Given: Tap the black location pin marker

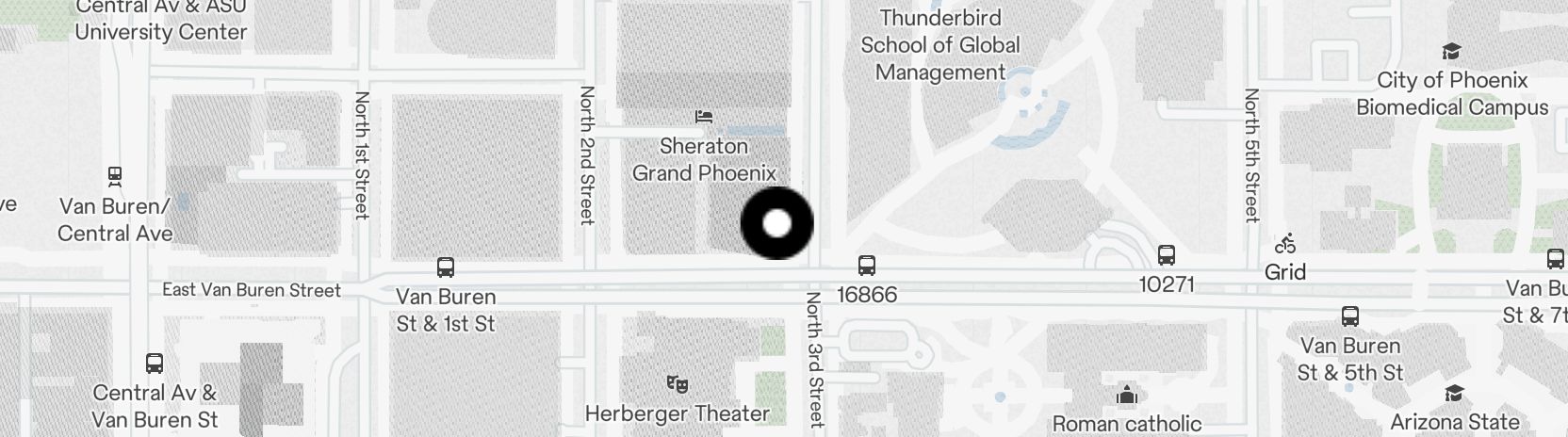Looking at the screenshot, I should pyautogui.click(x=776, y=223).
